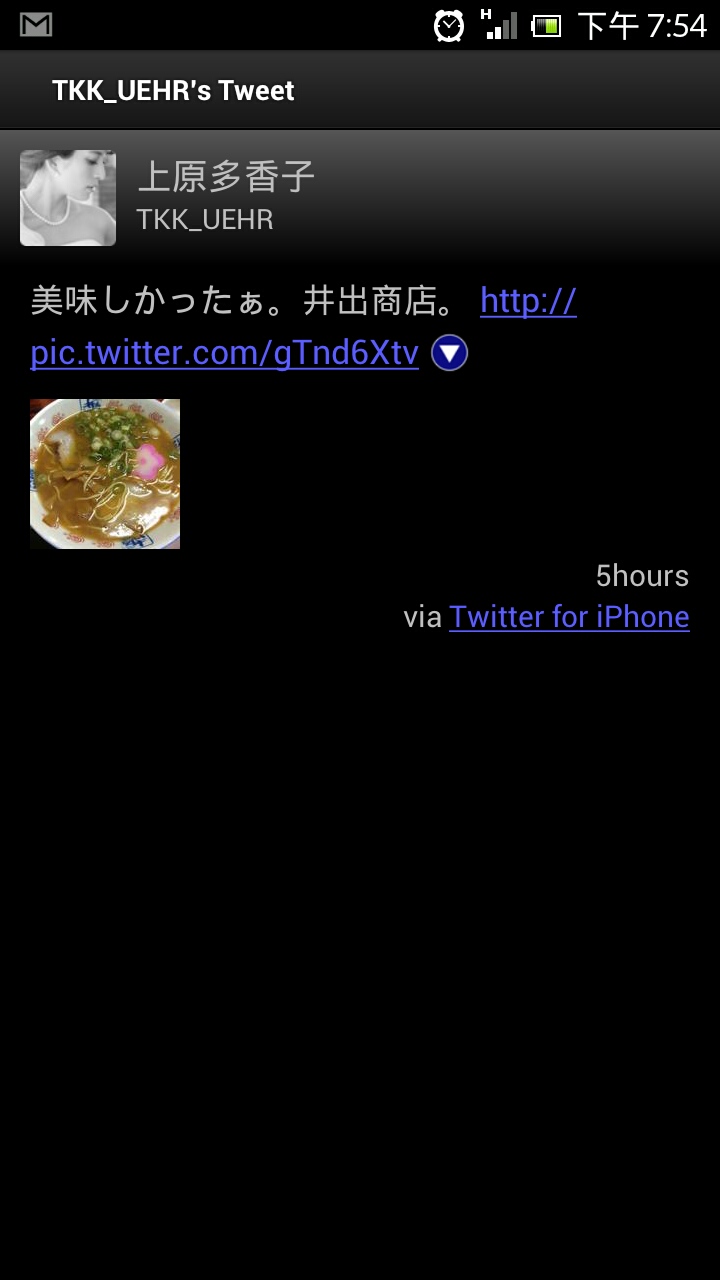Open 上原多香子's profile from the avatar

pos(68,198)
